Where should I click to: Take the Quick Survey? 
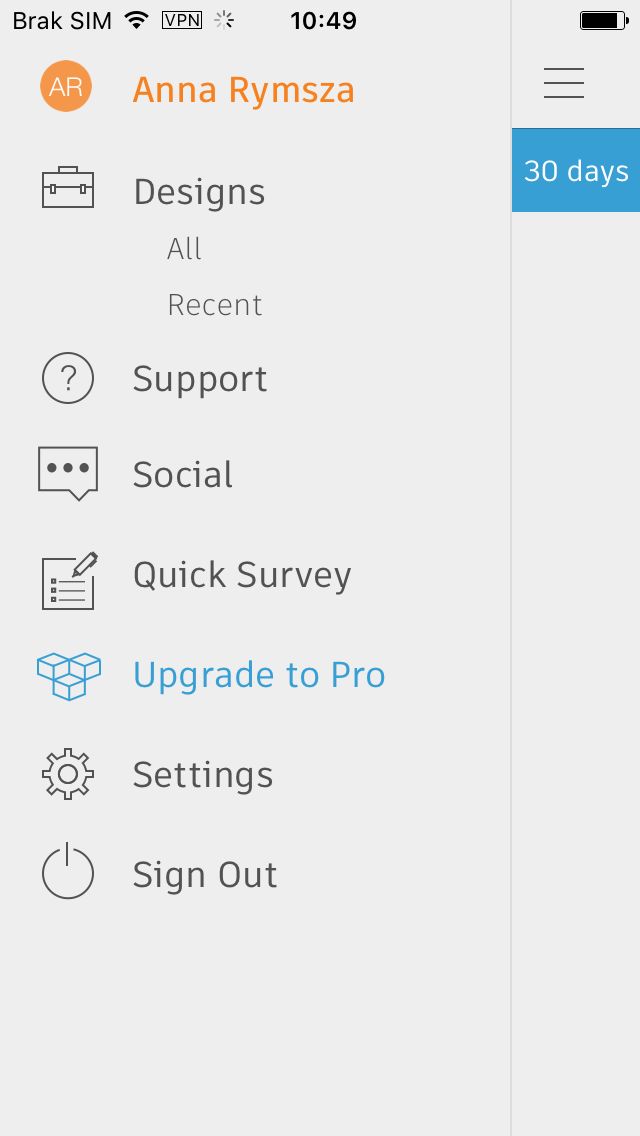pos(242,576)
